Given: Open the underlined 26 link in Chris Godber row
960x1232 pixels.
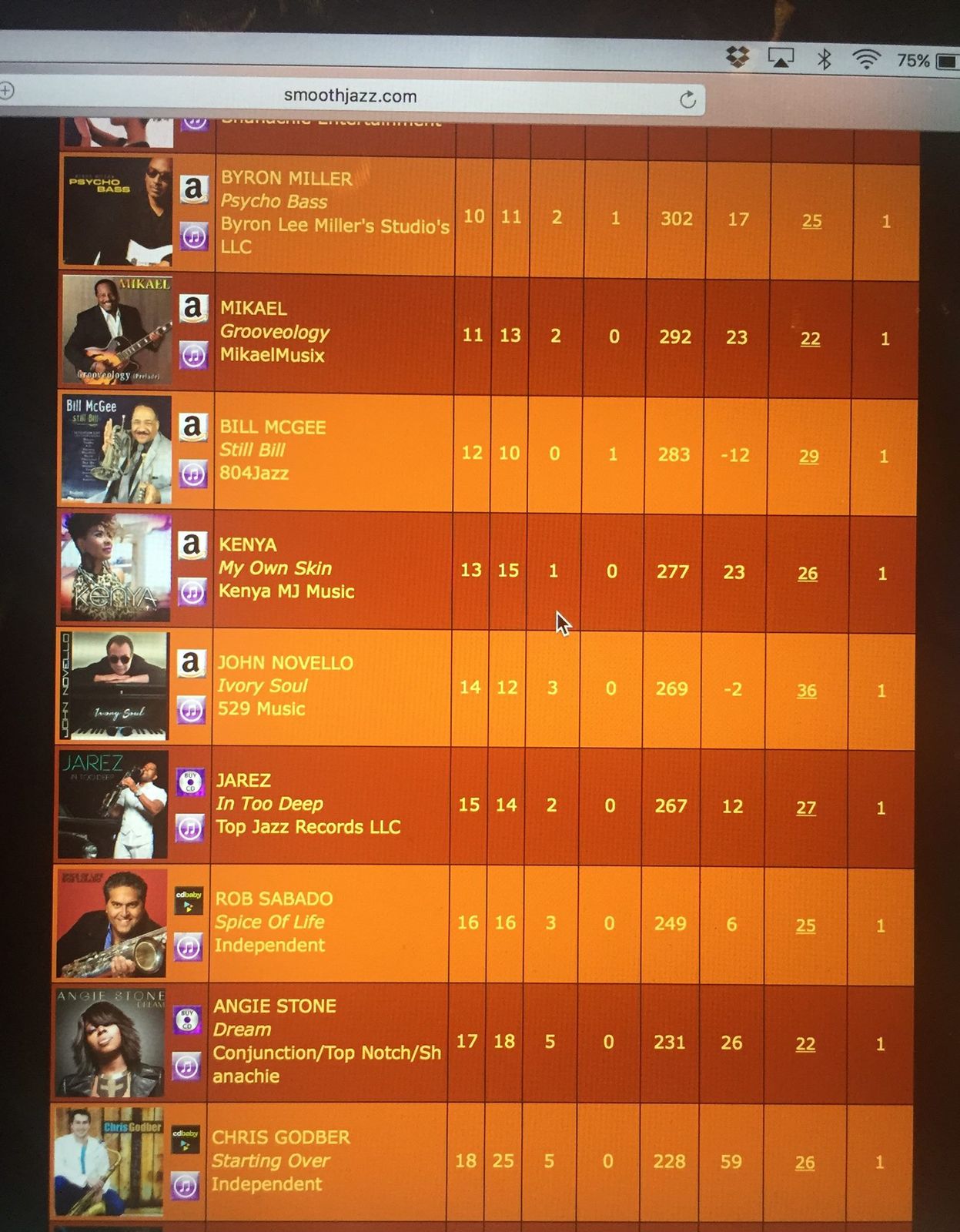Looking at the screenshot, I should pos(804,1163).
